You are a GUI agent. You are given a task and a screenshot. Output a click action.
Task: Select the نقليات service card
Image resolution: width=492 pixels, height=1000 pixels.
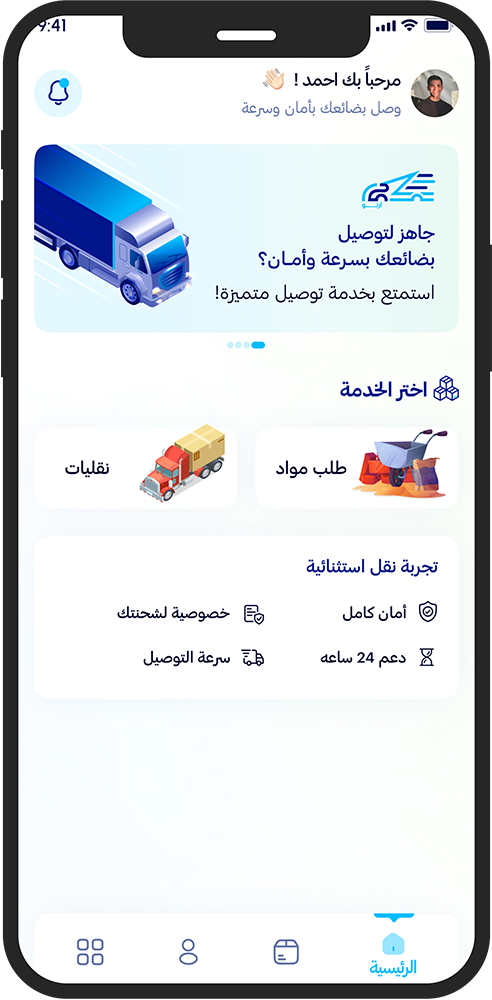point(136,468)
